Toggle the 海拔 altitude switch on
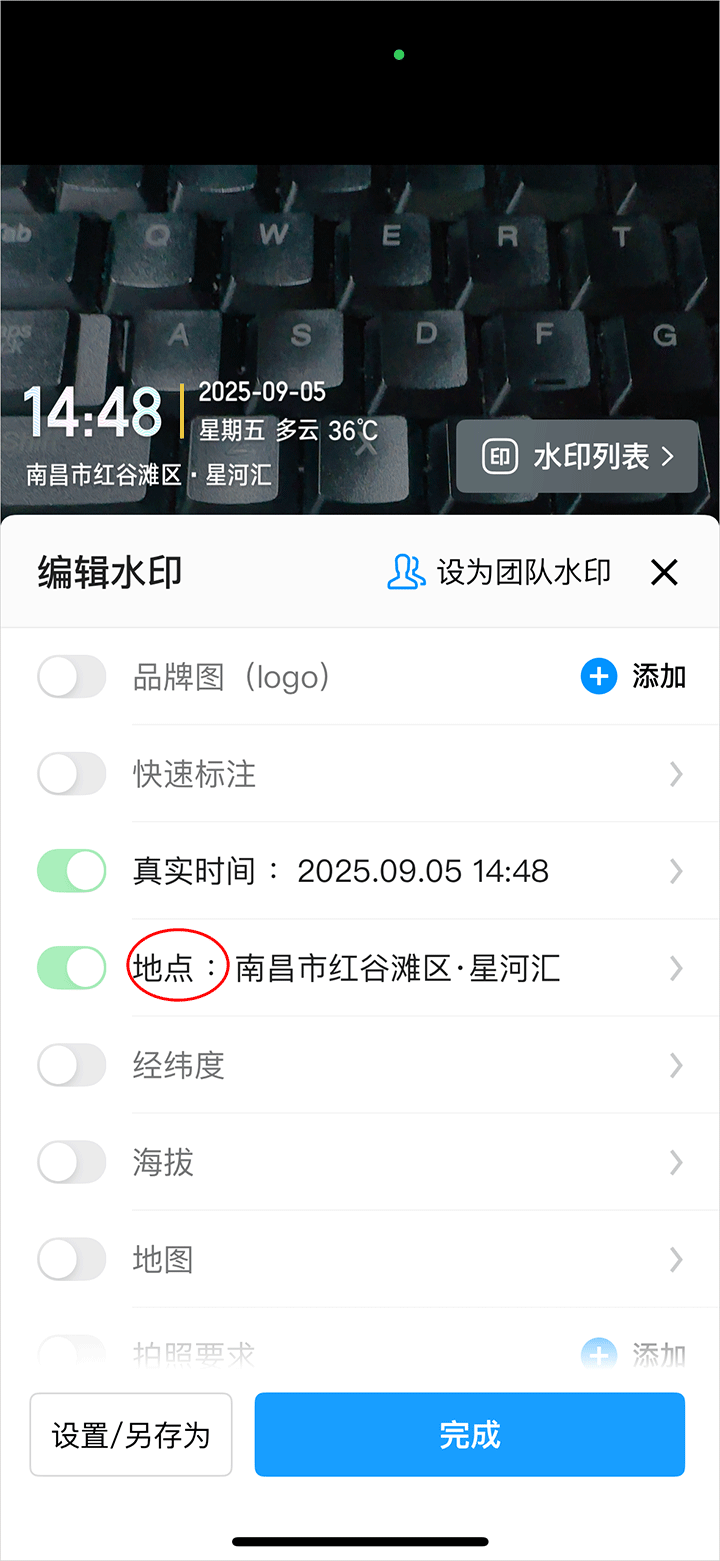Screen dimensions: 720x1561 (x=72, y=1162)
